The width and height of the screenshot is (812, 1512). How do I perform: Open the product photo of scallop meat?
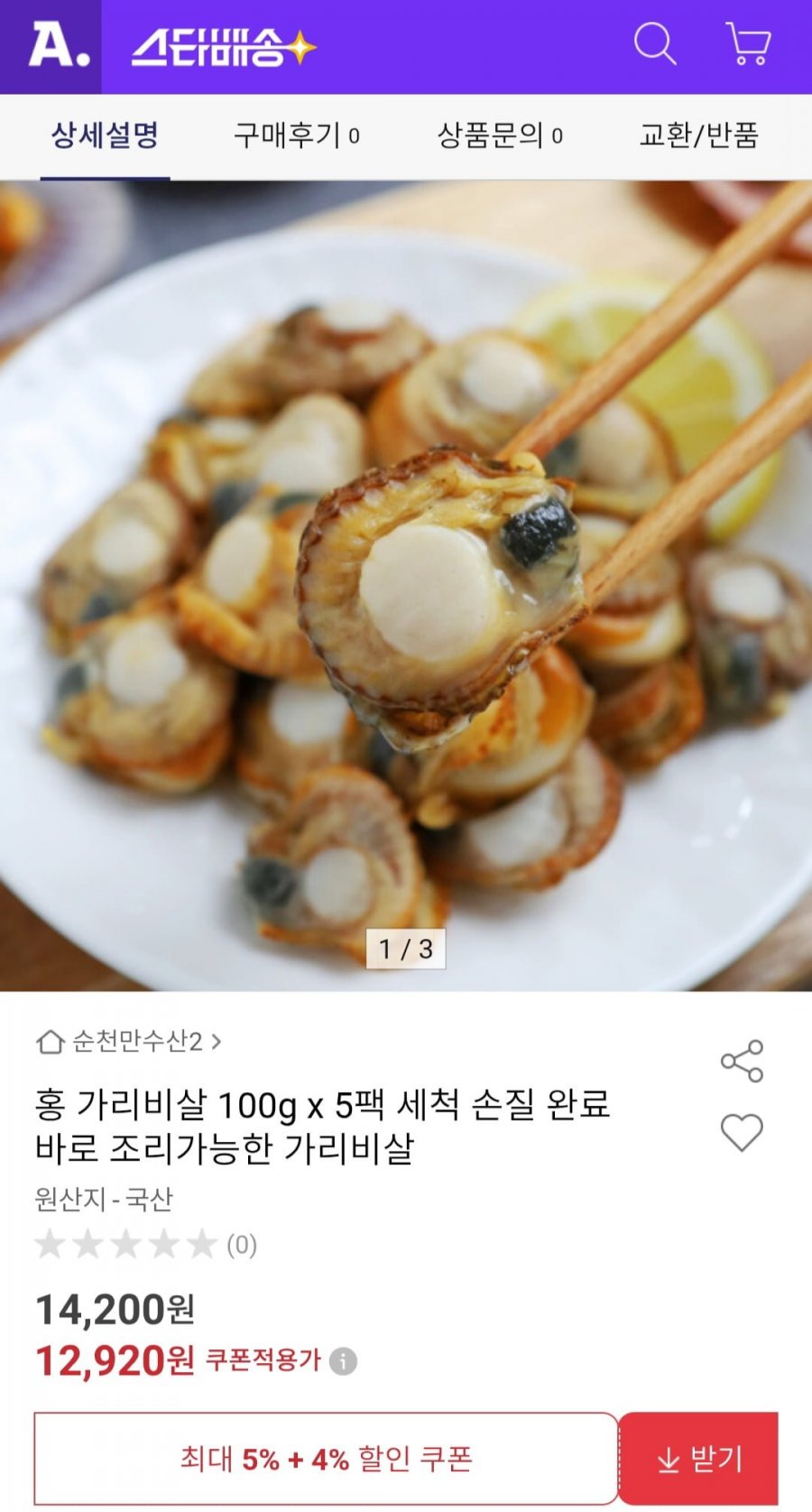pos(406,587)
